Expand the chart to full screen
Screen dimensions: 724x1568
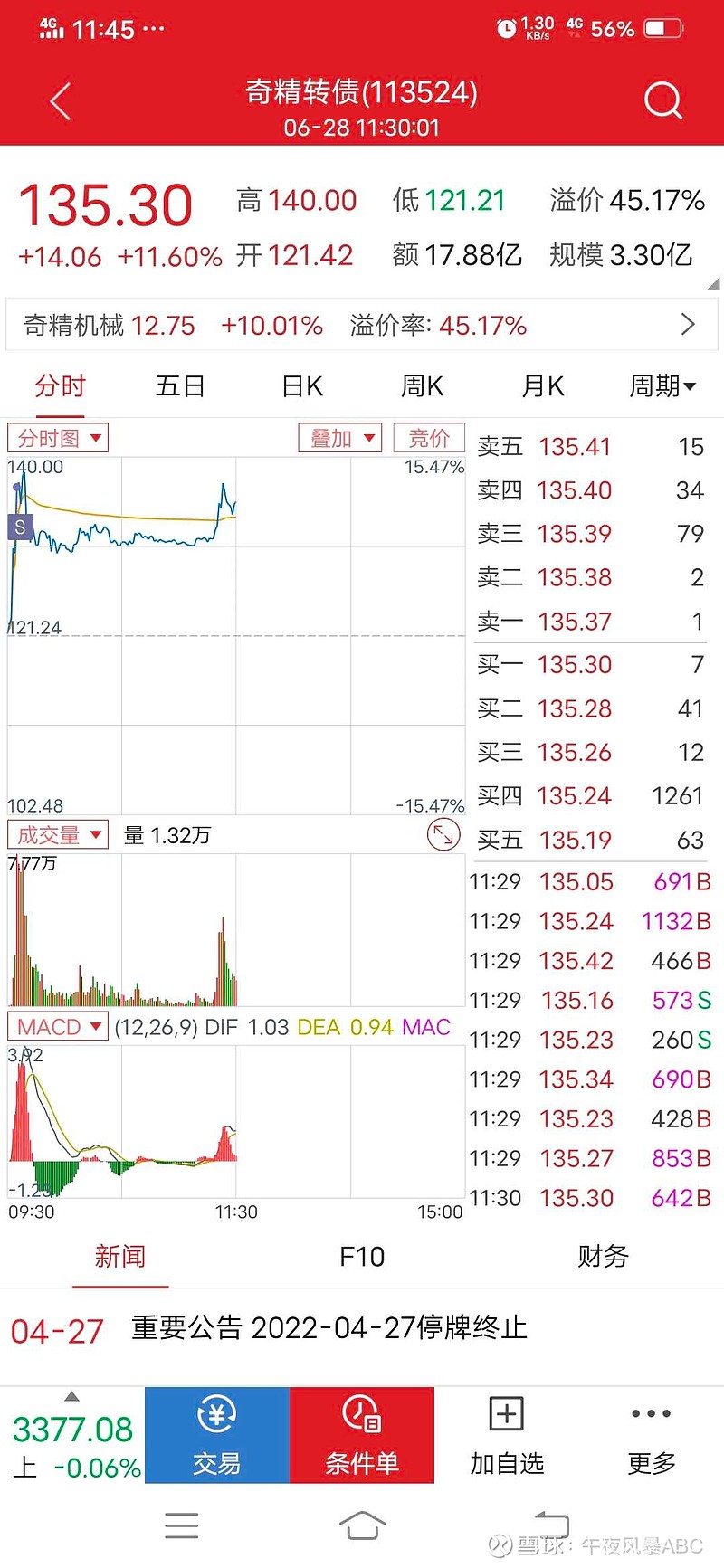click(443, 834)
